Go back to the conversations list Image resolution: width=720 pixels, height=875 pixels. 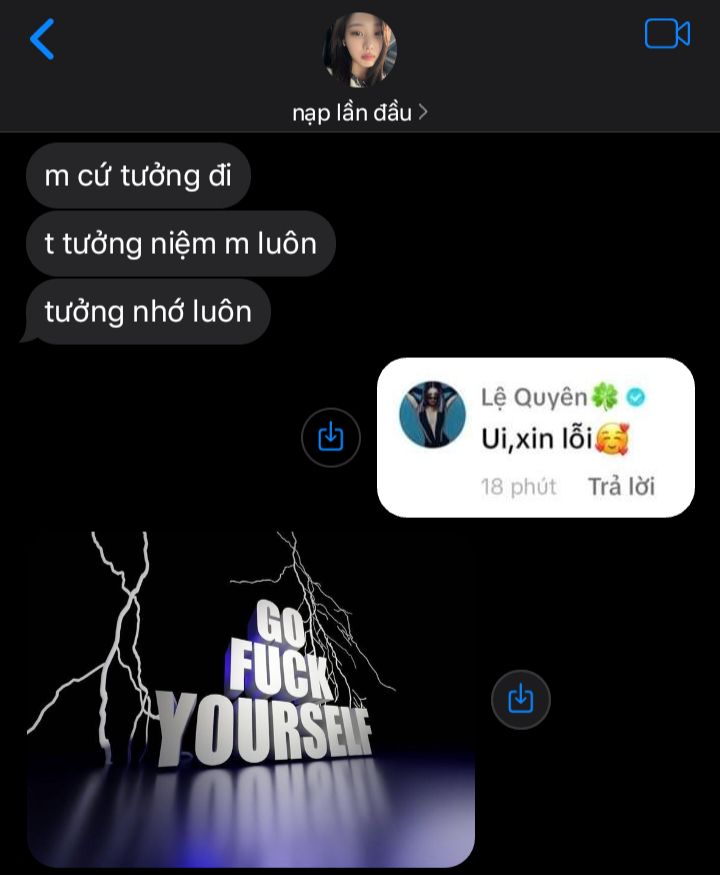[42, 39]
